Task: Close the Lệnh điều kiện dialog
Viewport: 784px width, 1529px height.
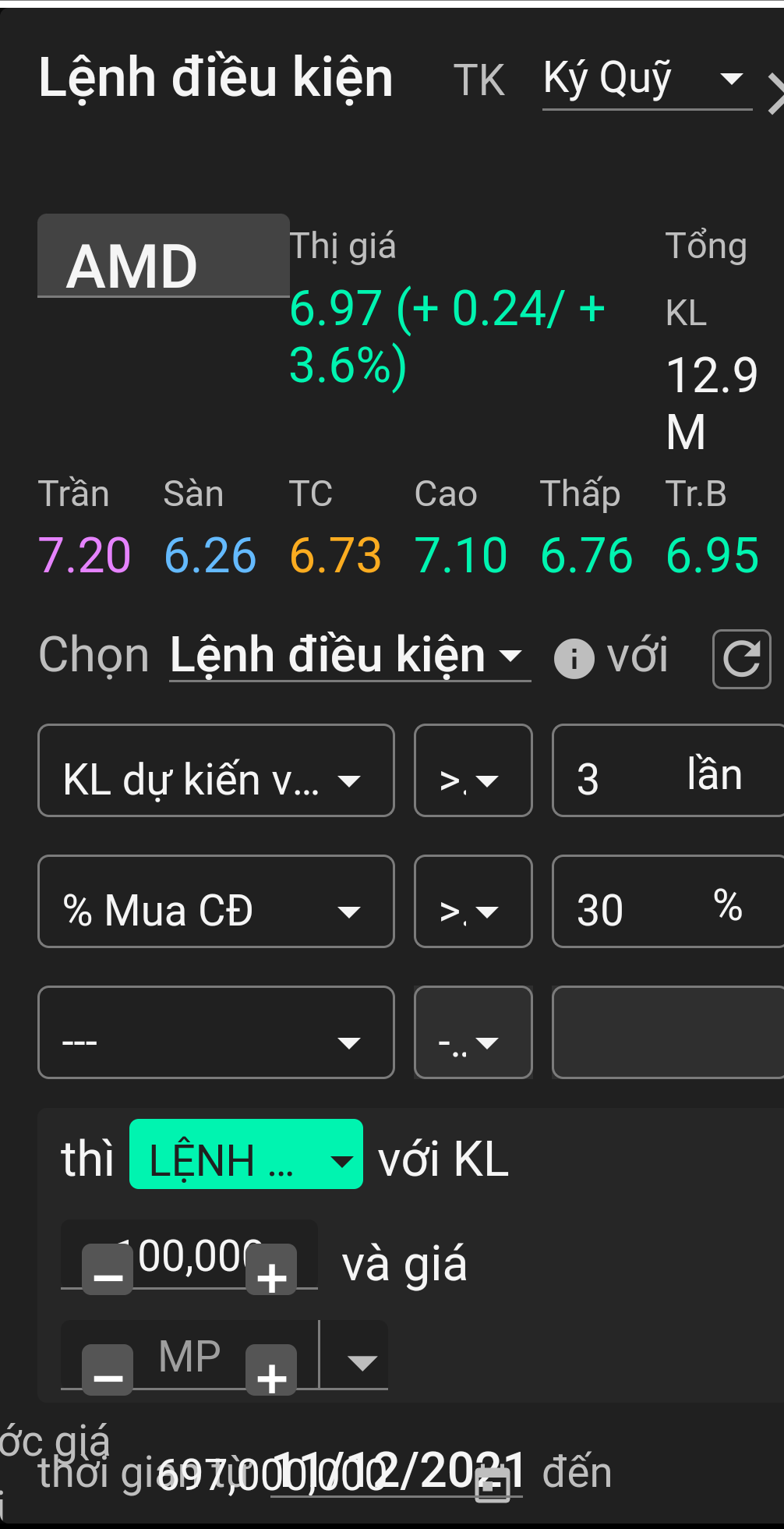Action: tap(775, 94)
